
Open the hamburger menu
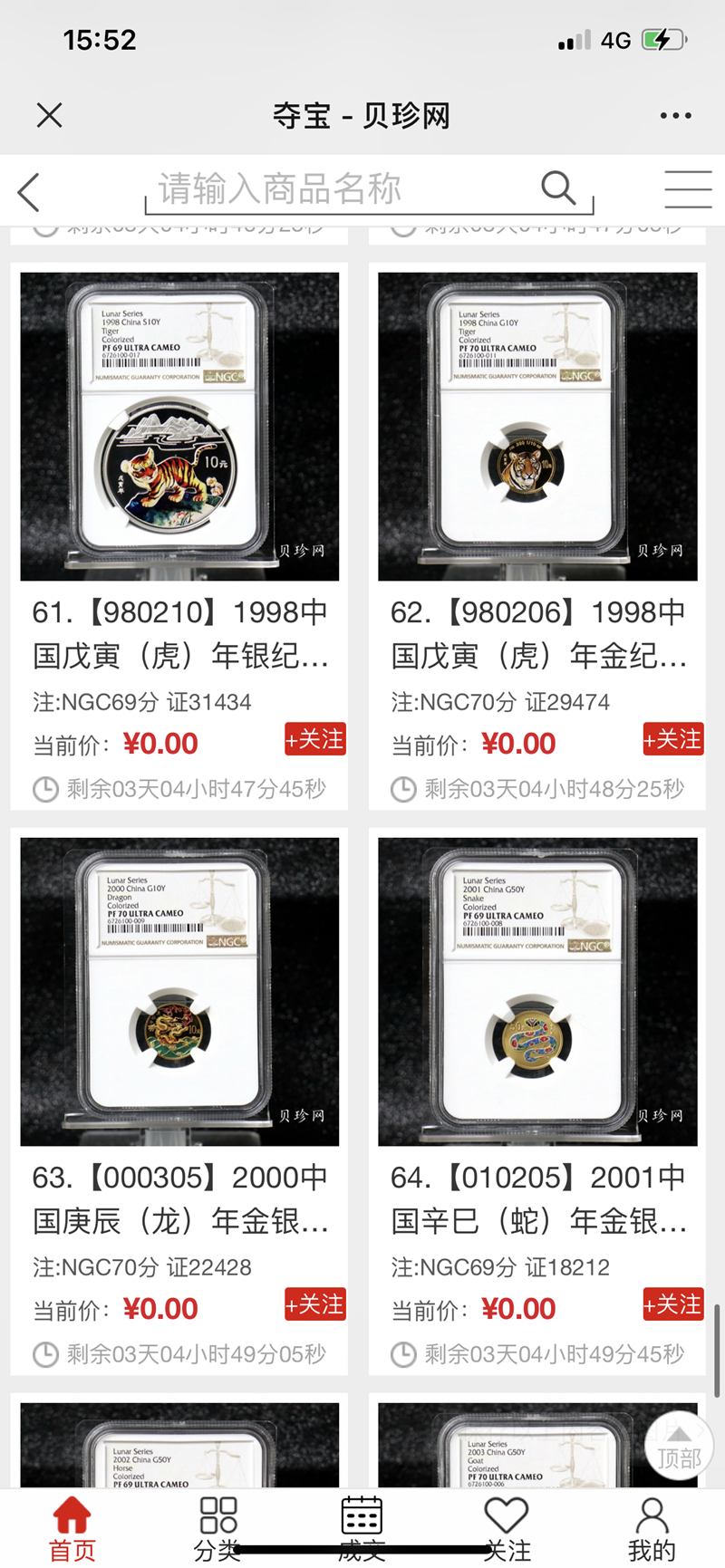[x=688, y=189]
